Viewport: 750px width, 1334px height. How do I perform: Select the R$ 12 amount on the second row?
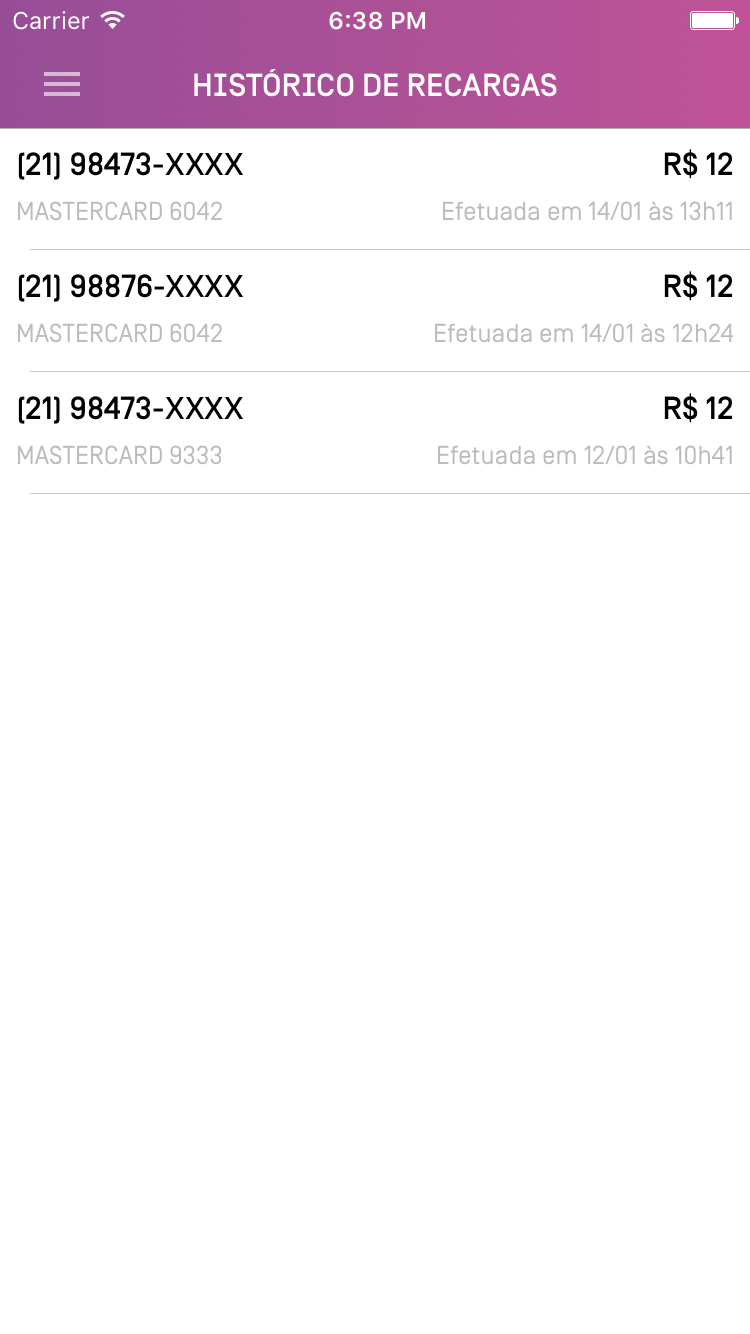(697, 286)
